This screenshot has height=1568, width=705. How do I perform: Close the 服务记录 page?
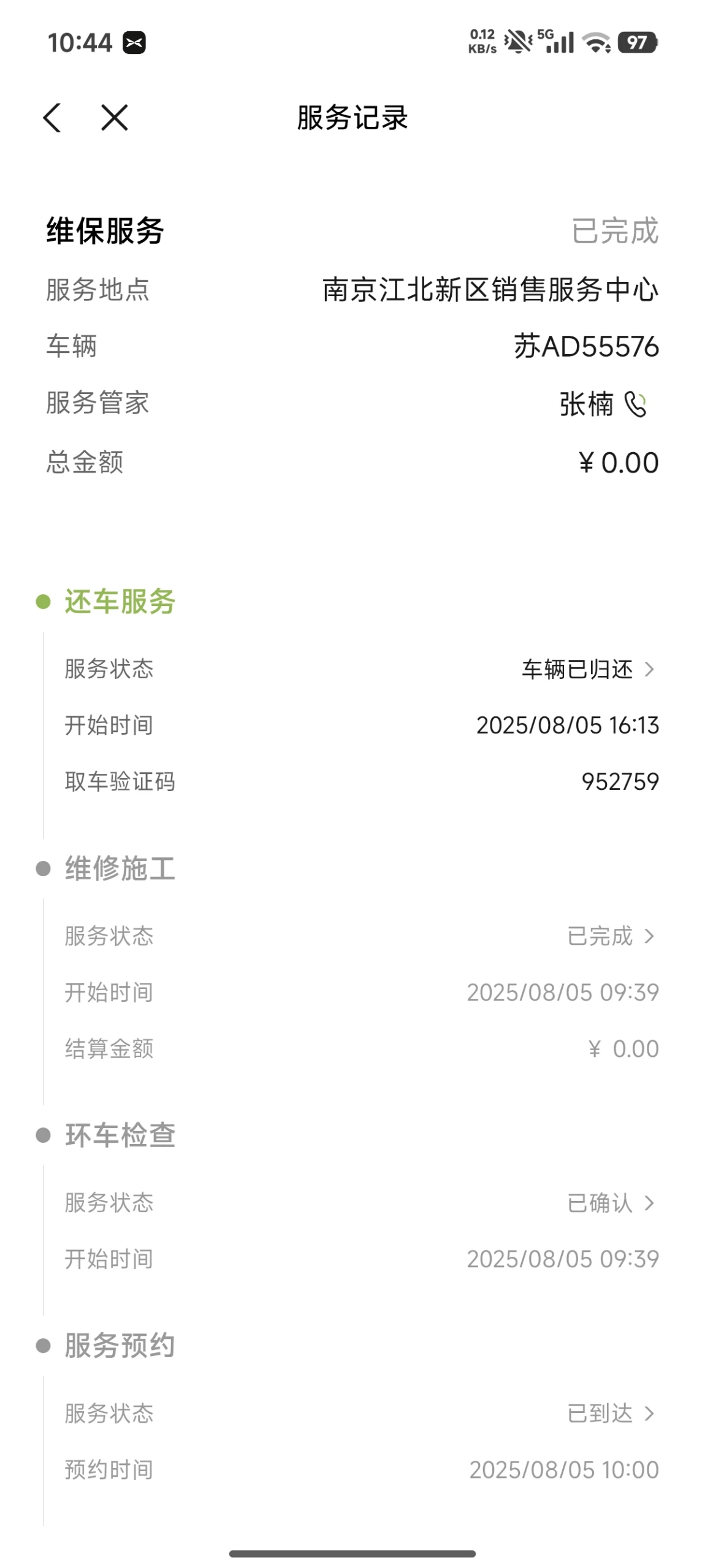click(114, 118)
